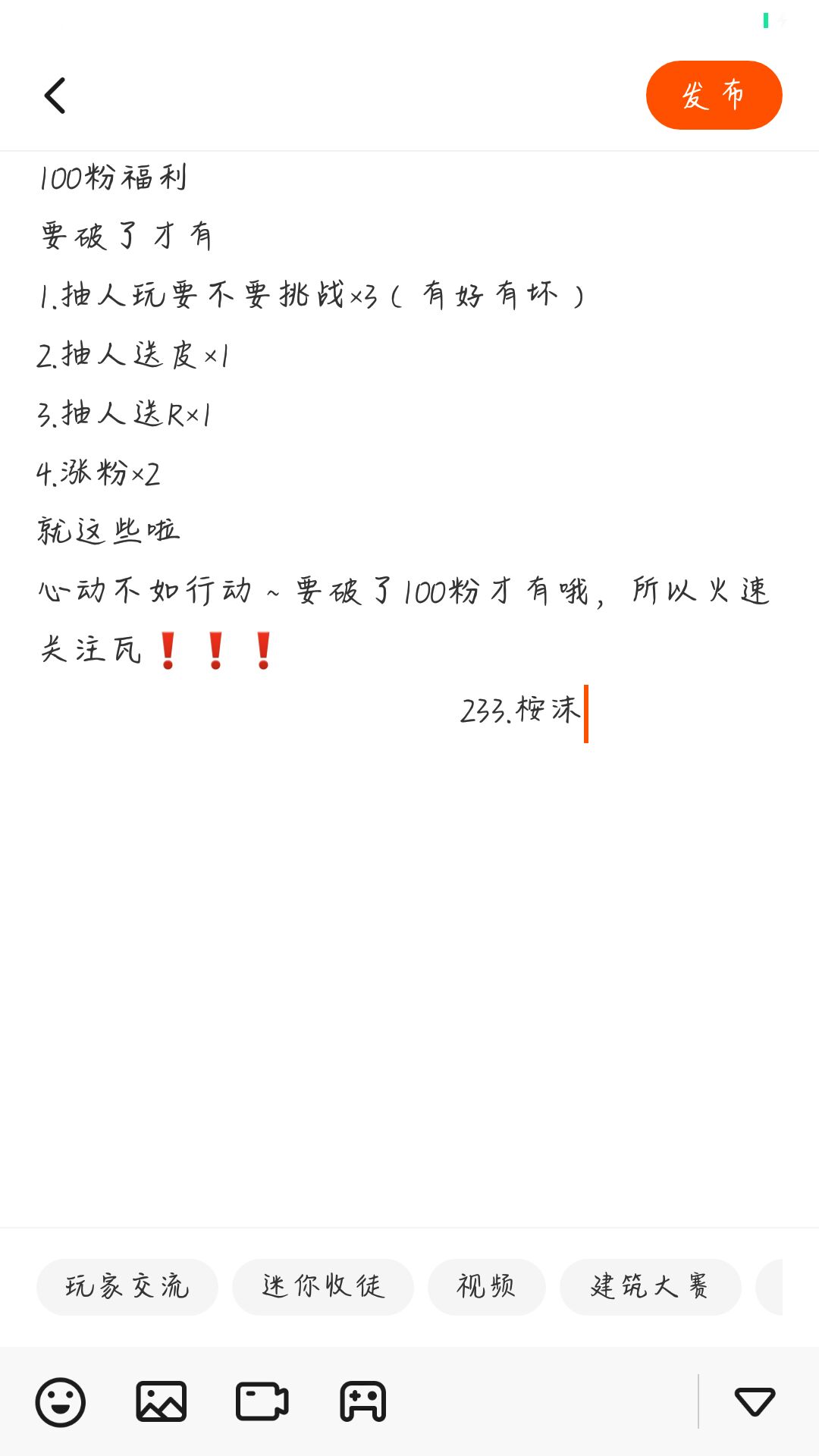This screenshot has width=819, height=1456.
Task: Open the emoji picker
Action: tap(61, 1401)
